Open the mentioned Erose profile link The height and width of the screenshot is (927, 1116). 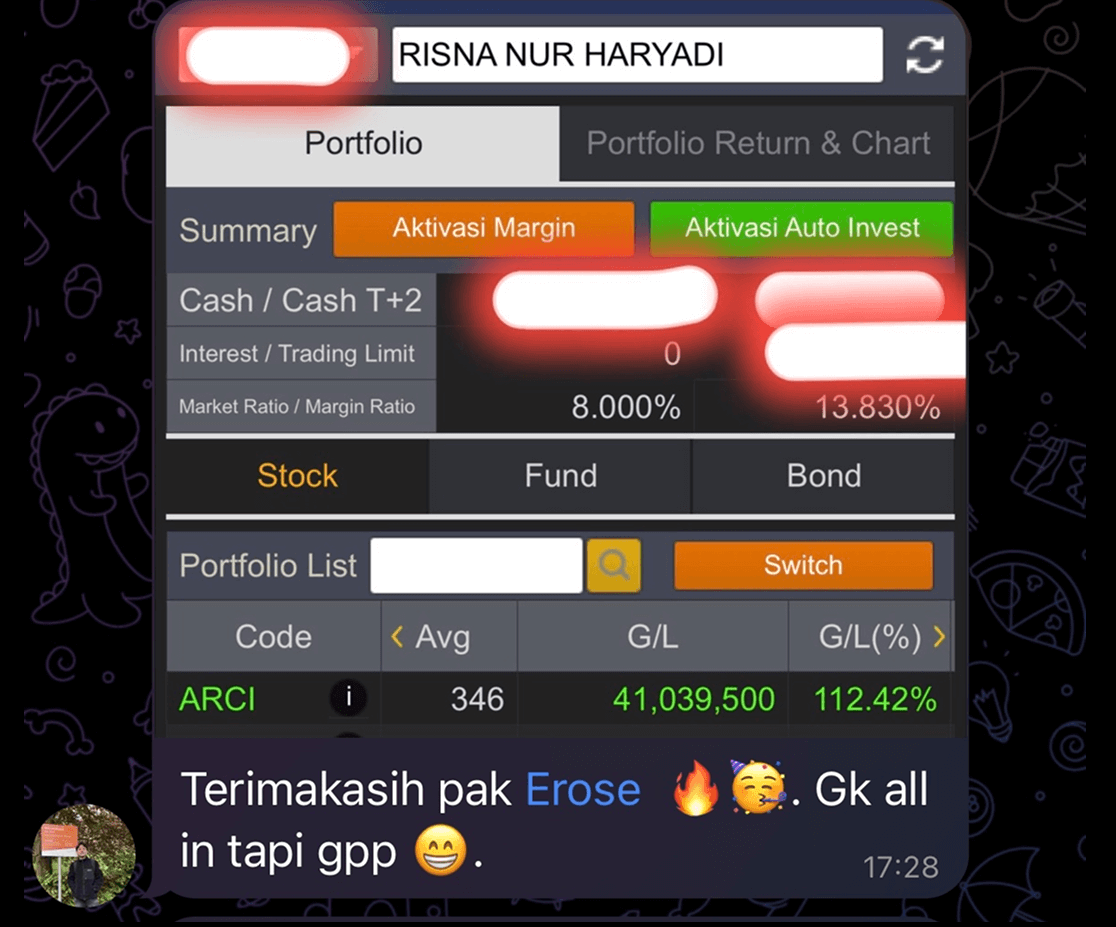(x=583, y=790)
